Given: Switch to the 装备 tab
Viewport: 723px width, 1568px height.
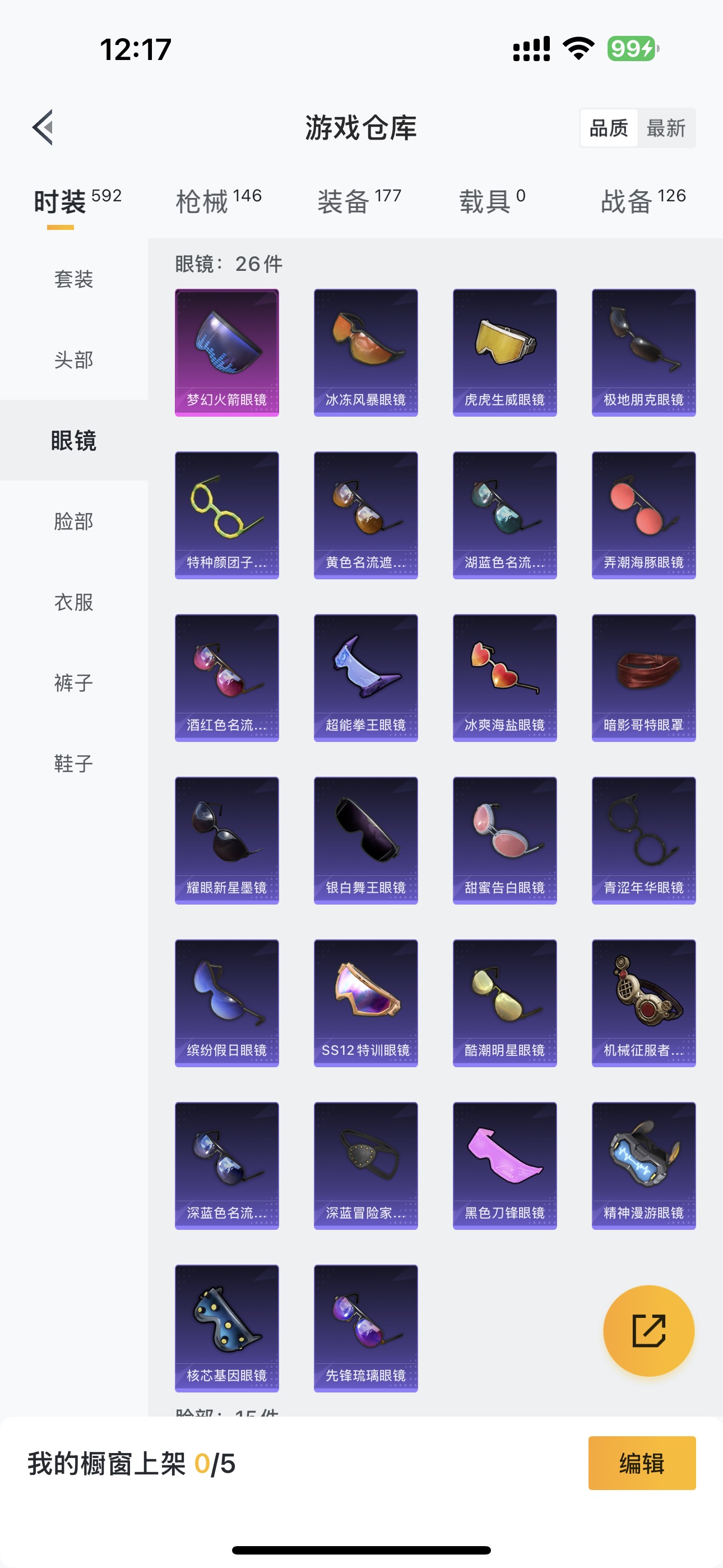Looking at the screenshot, I should (359, 201).
